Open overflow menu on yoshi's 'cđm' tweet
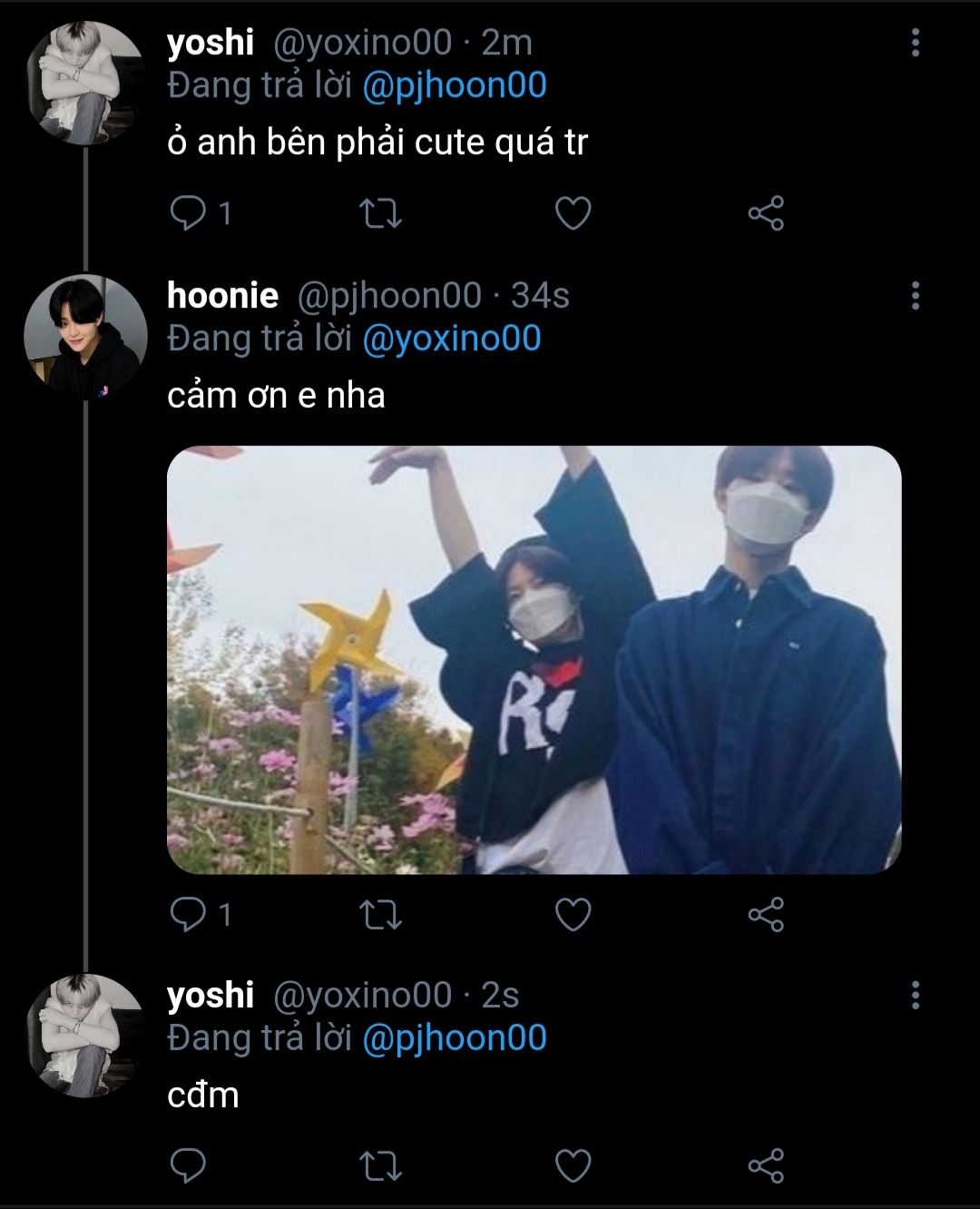Image resolution: width=980 pixels, height=1209 pixels. click(915, 996)
